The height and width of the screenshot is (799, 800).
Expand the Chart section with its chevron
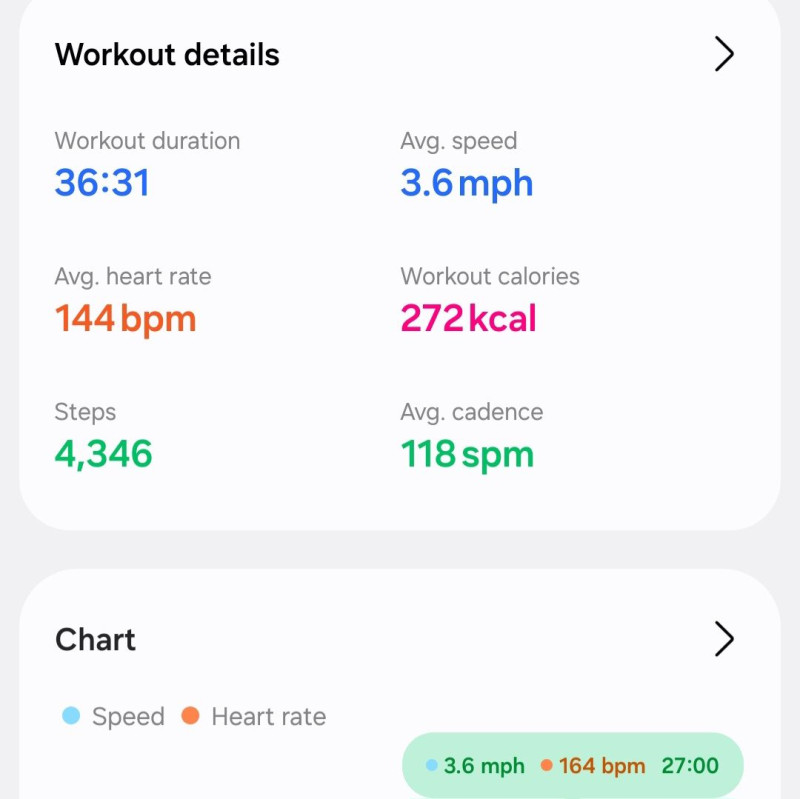click(725, 639)
